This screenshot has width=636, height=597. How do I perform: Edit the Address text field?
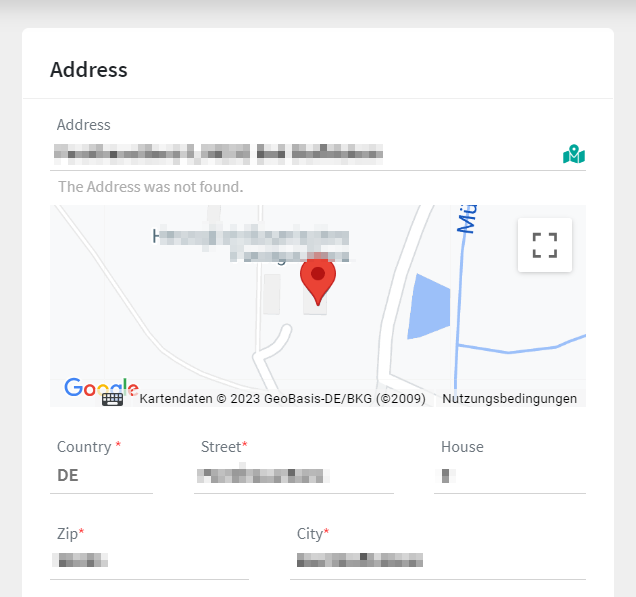click(x=300, y=154)
